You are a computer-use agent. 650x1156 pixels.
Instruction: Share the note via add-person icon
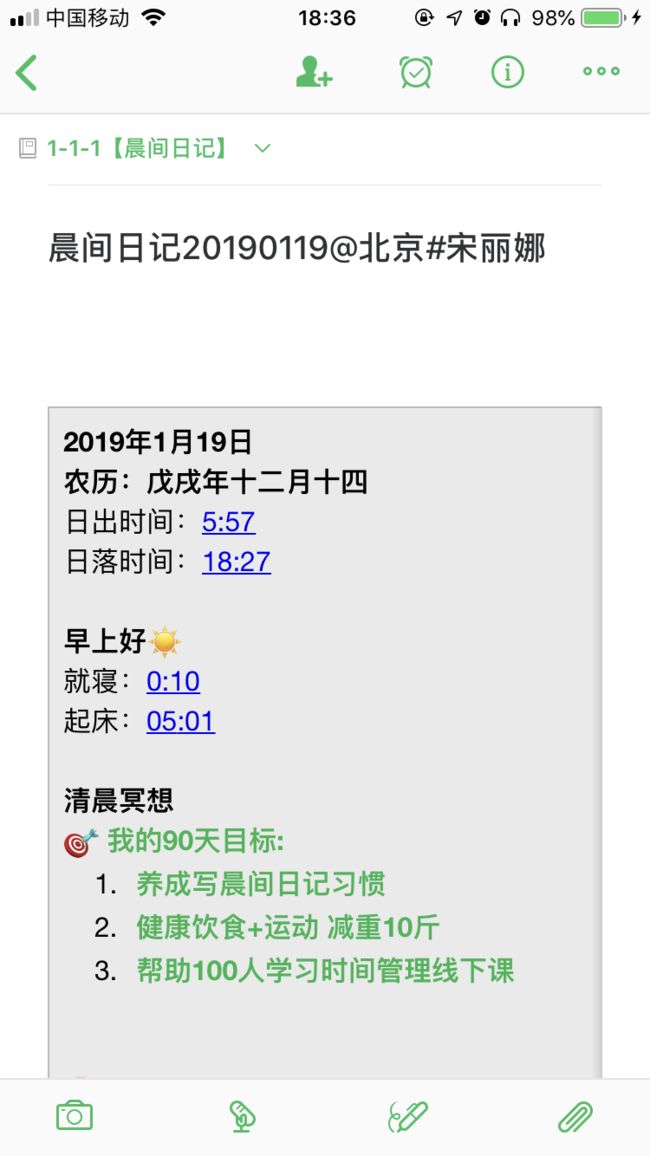tap(315, 72)
